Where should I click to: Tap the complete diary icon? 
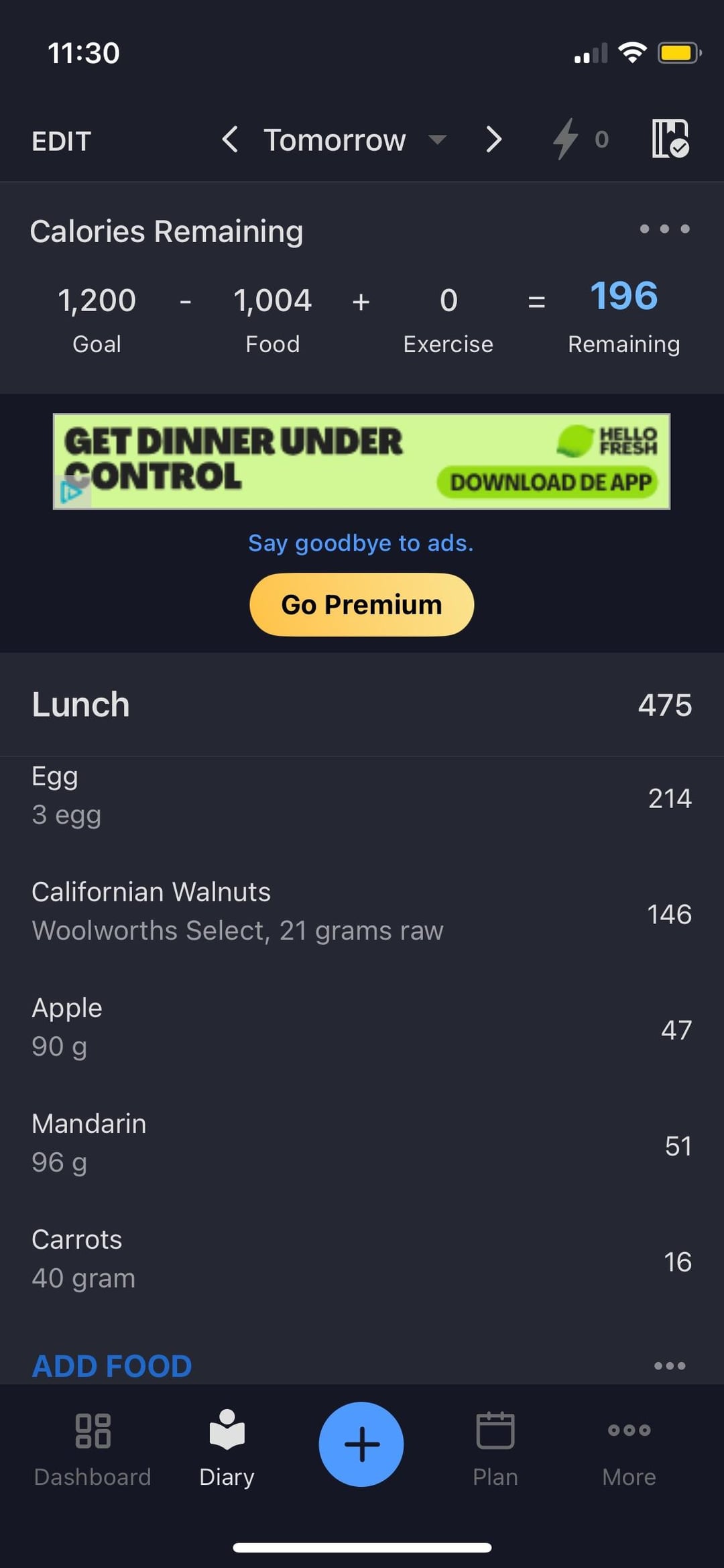(670, 139)
